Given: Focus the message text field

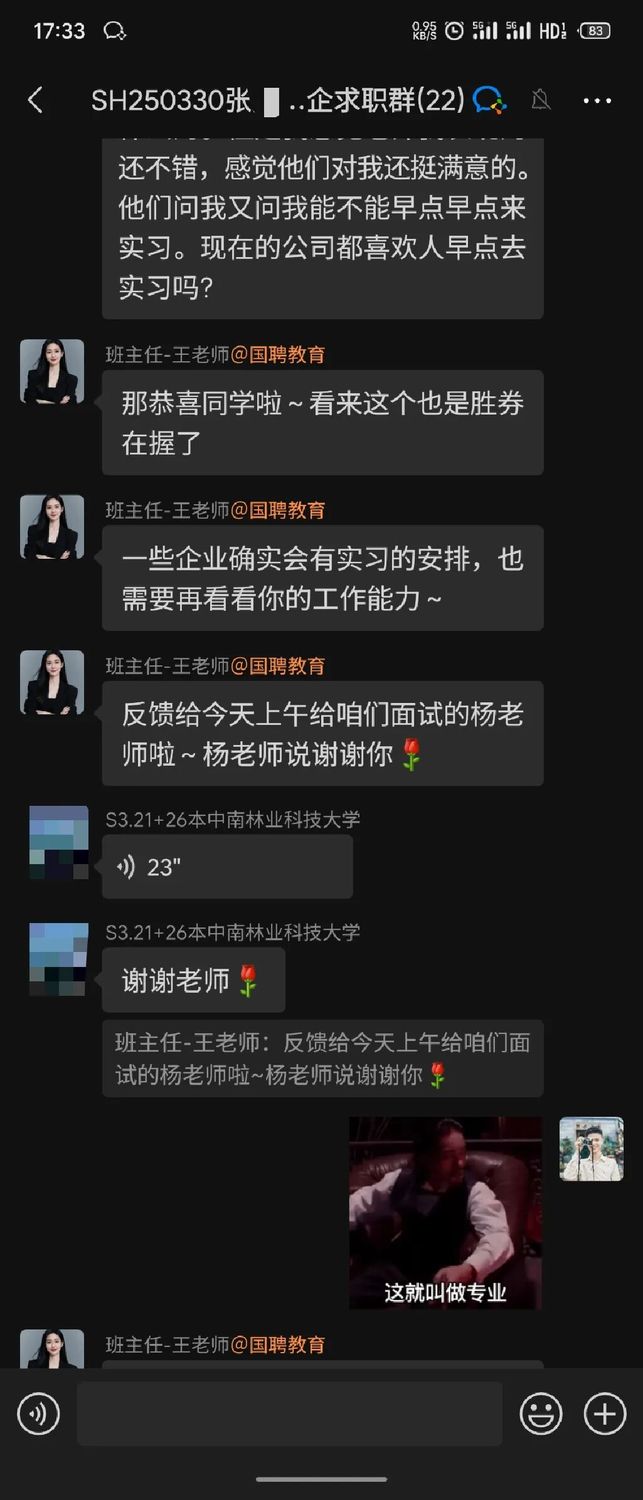Looking at the screenshot, I should pos(289,1414).
